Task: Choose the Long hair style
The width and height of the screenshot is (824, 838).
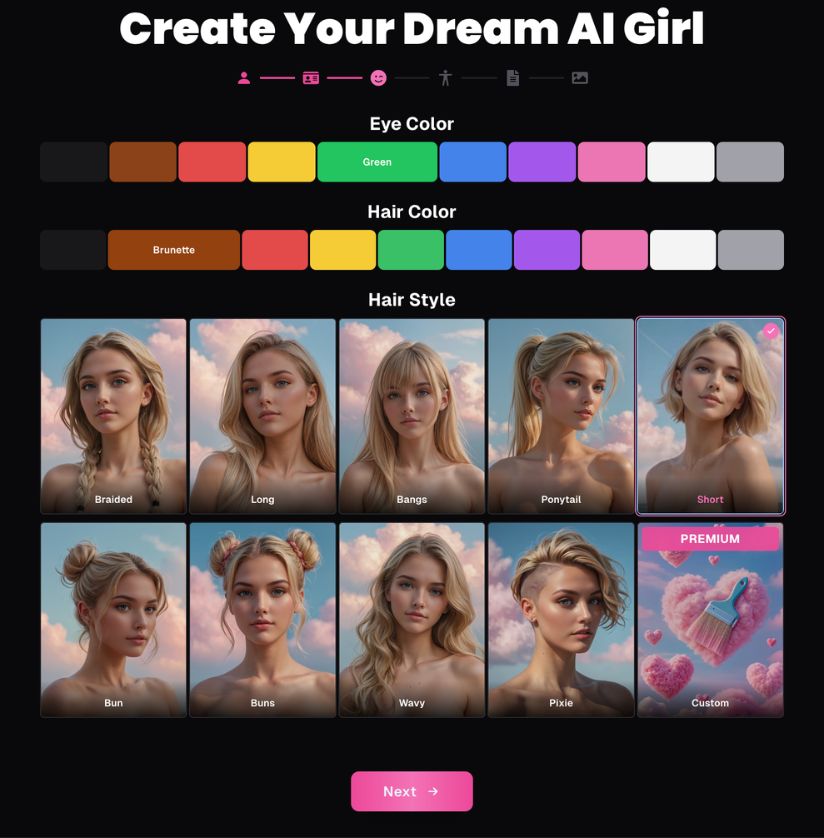Action: coord(262,416)
